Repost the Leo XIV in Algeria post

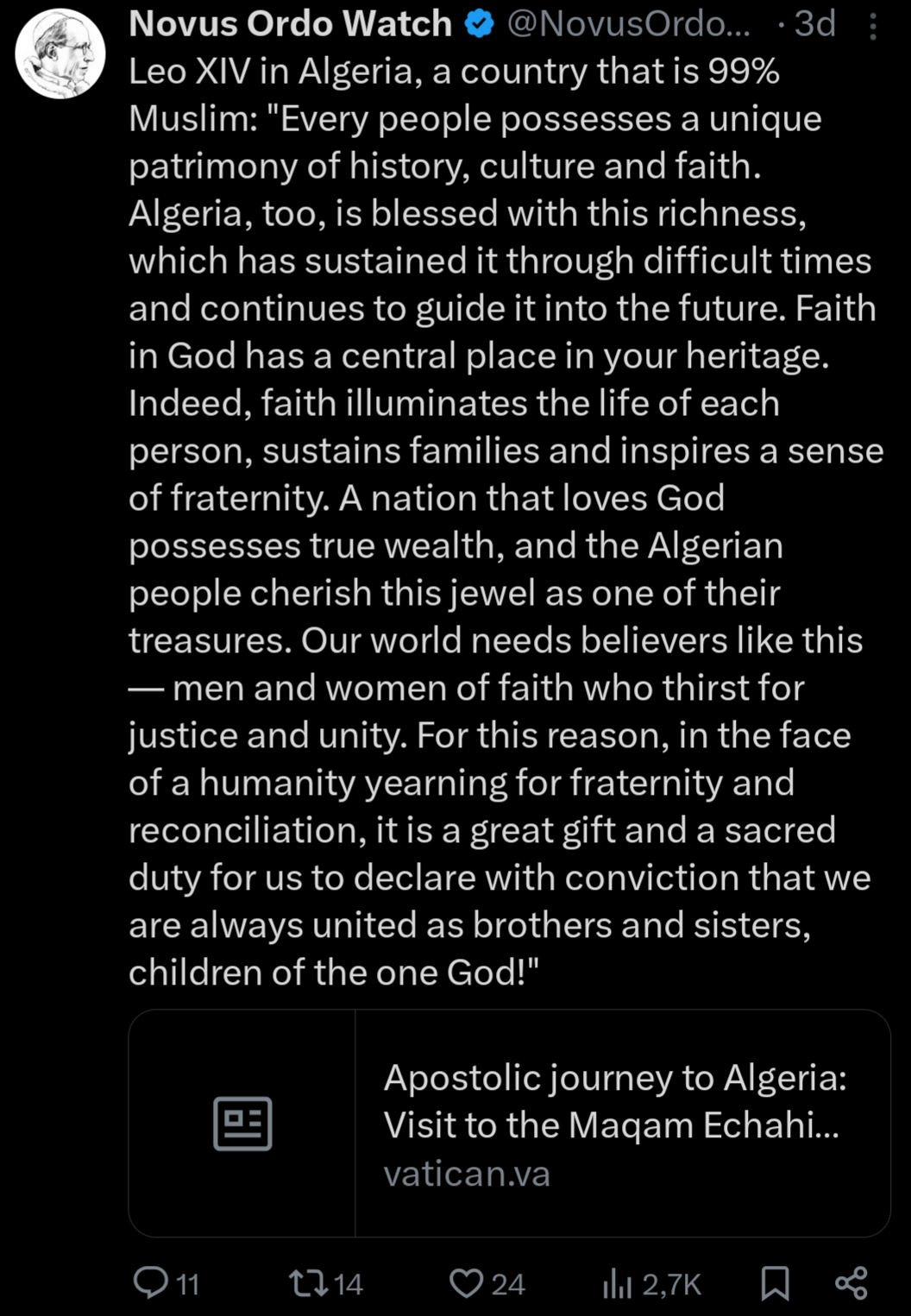point(309,1282)
